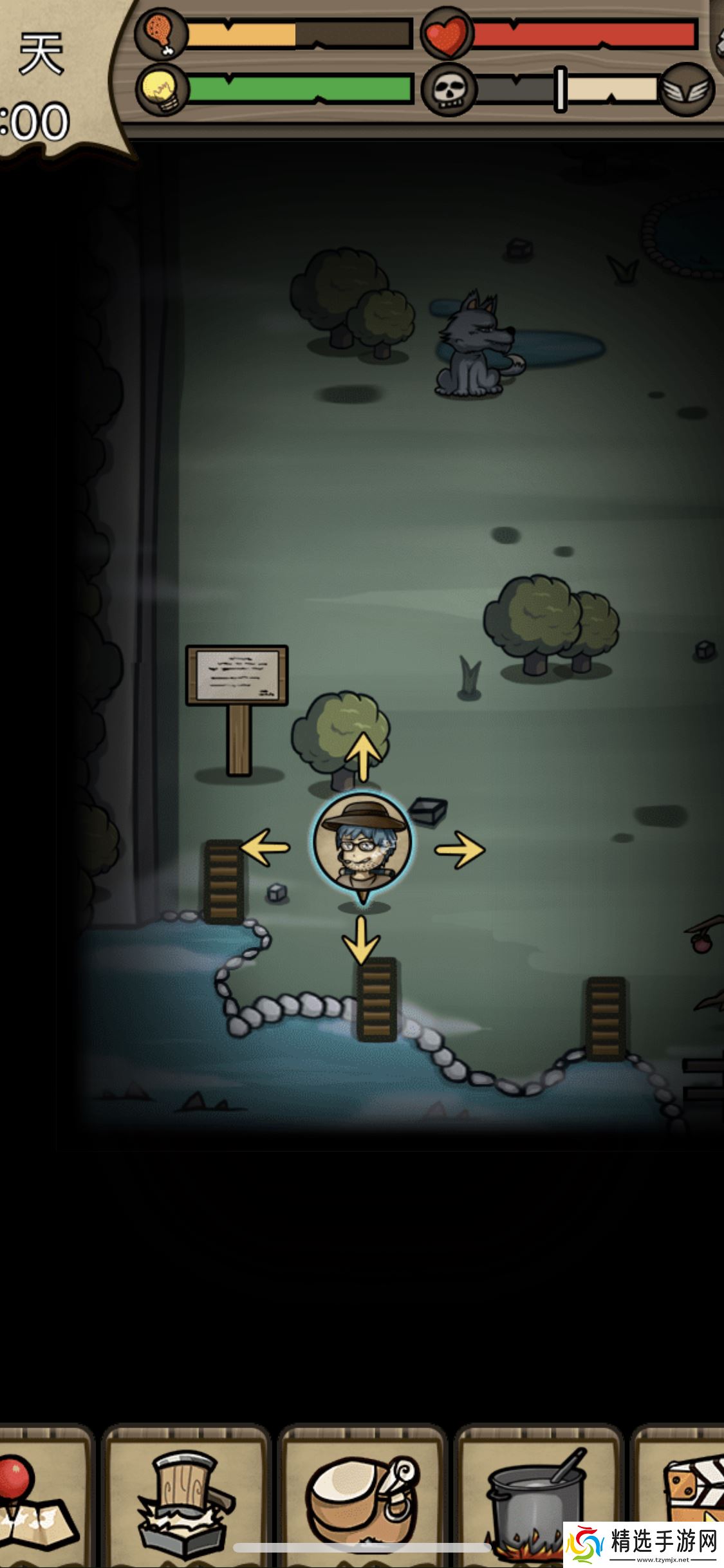Move the character left with the left arrow

265,848
